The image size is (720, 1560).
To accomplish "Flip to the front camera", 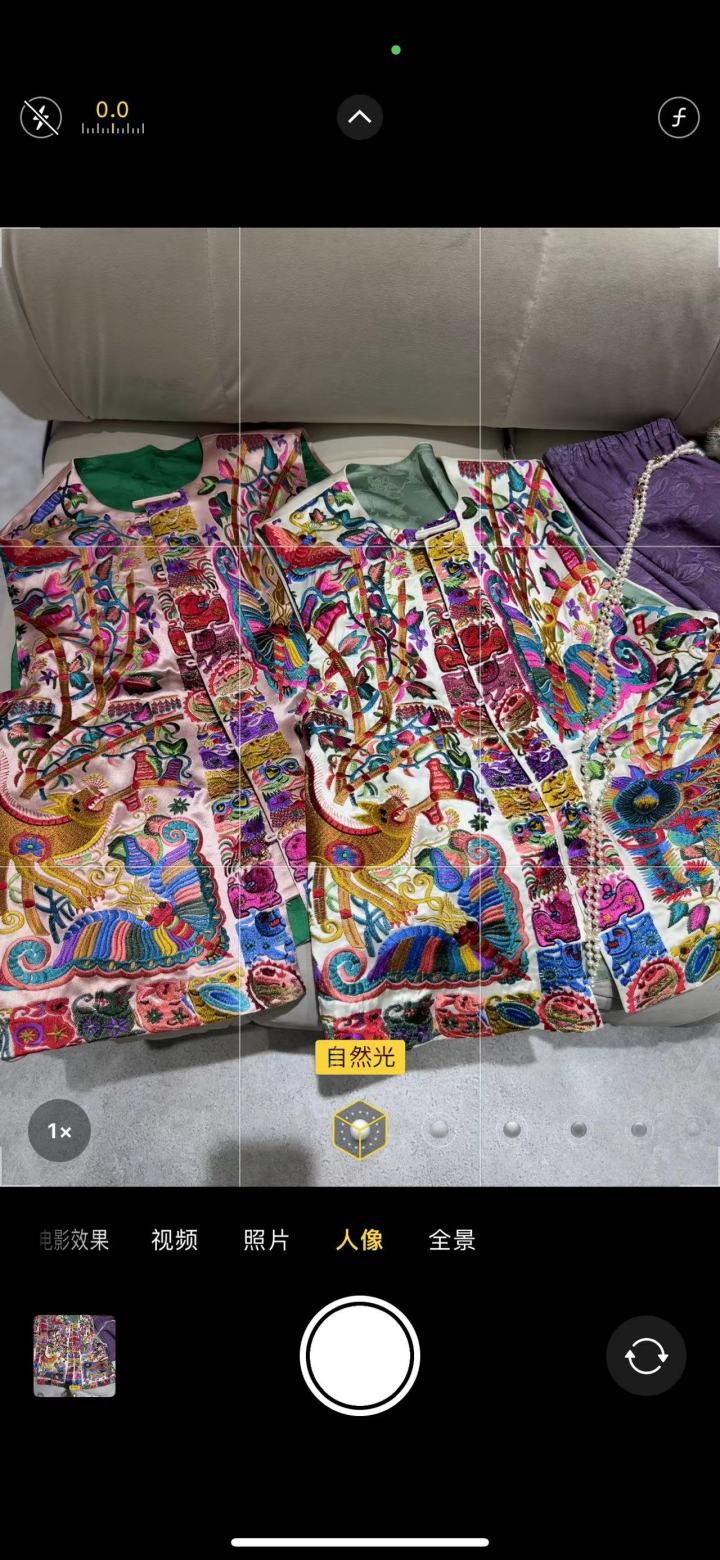I will pyautogui.click(x=646, y=1356).
